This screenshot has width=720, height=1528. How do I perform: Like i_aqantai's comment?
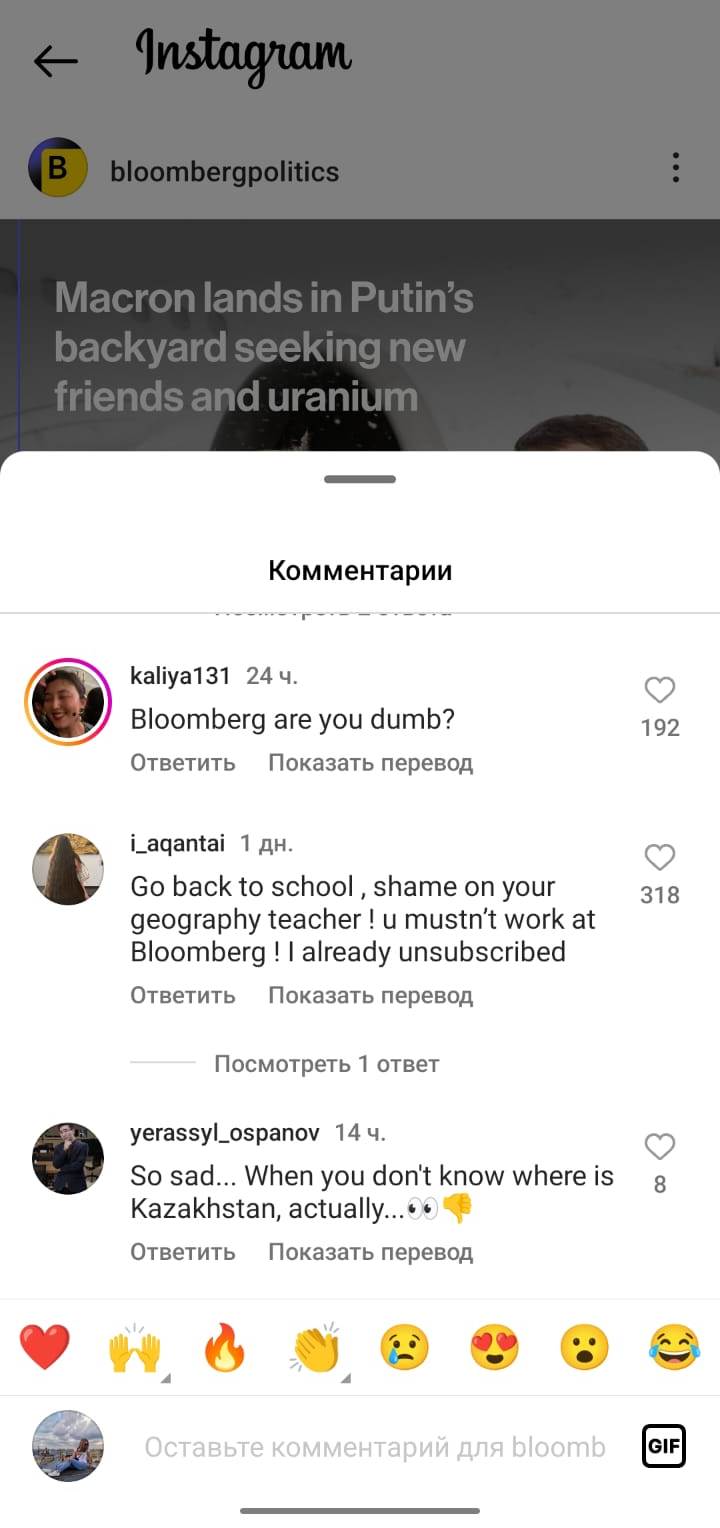tap(660, 857)
